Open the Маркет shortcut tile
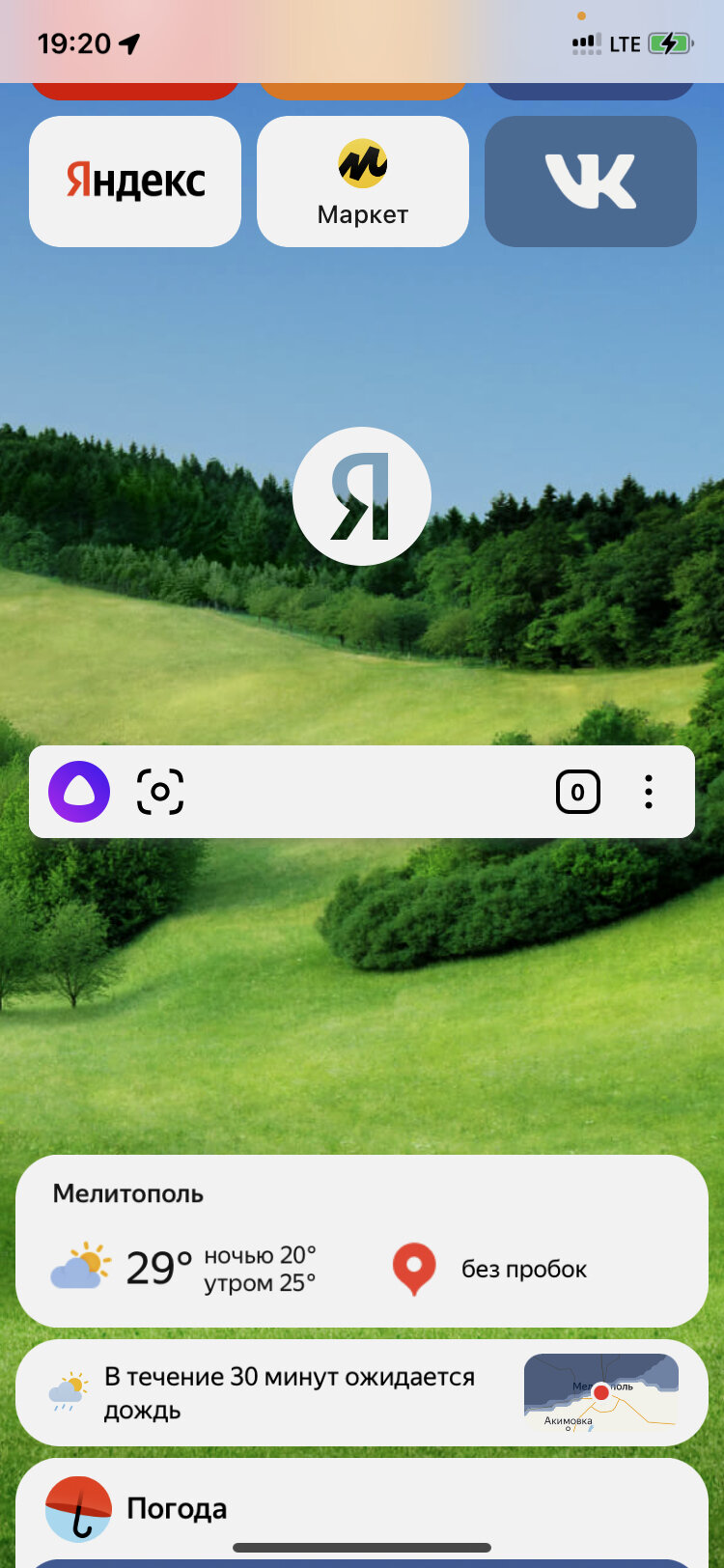This screenshot has height=1568, width=724. point(363,182)
